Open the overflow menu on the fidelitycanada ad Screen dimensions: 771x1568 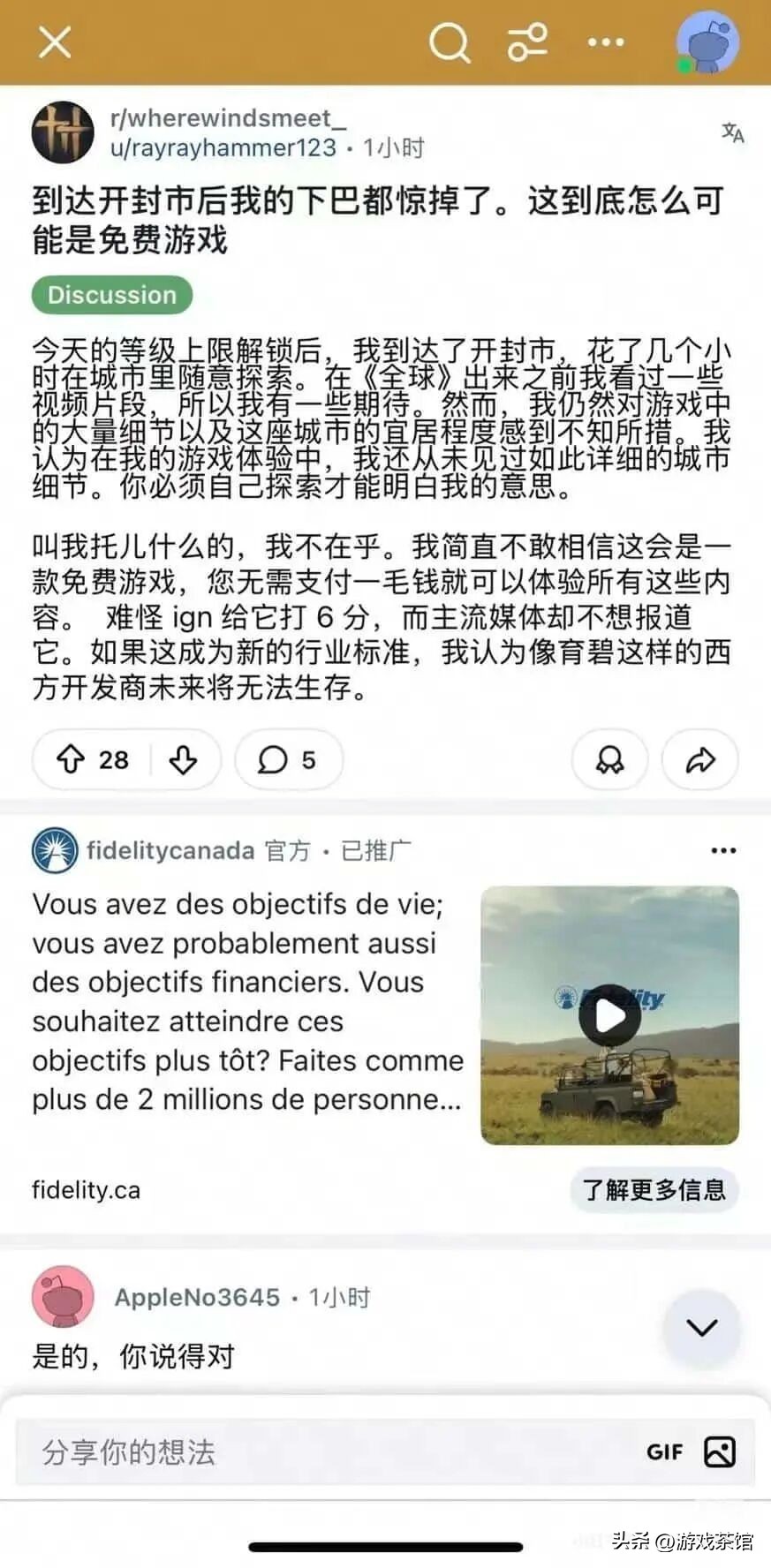[x=724, y=849]
